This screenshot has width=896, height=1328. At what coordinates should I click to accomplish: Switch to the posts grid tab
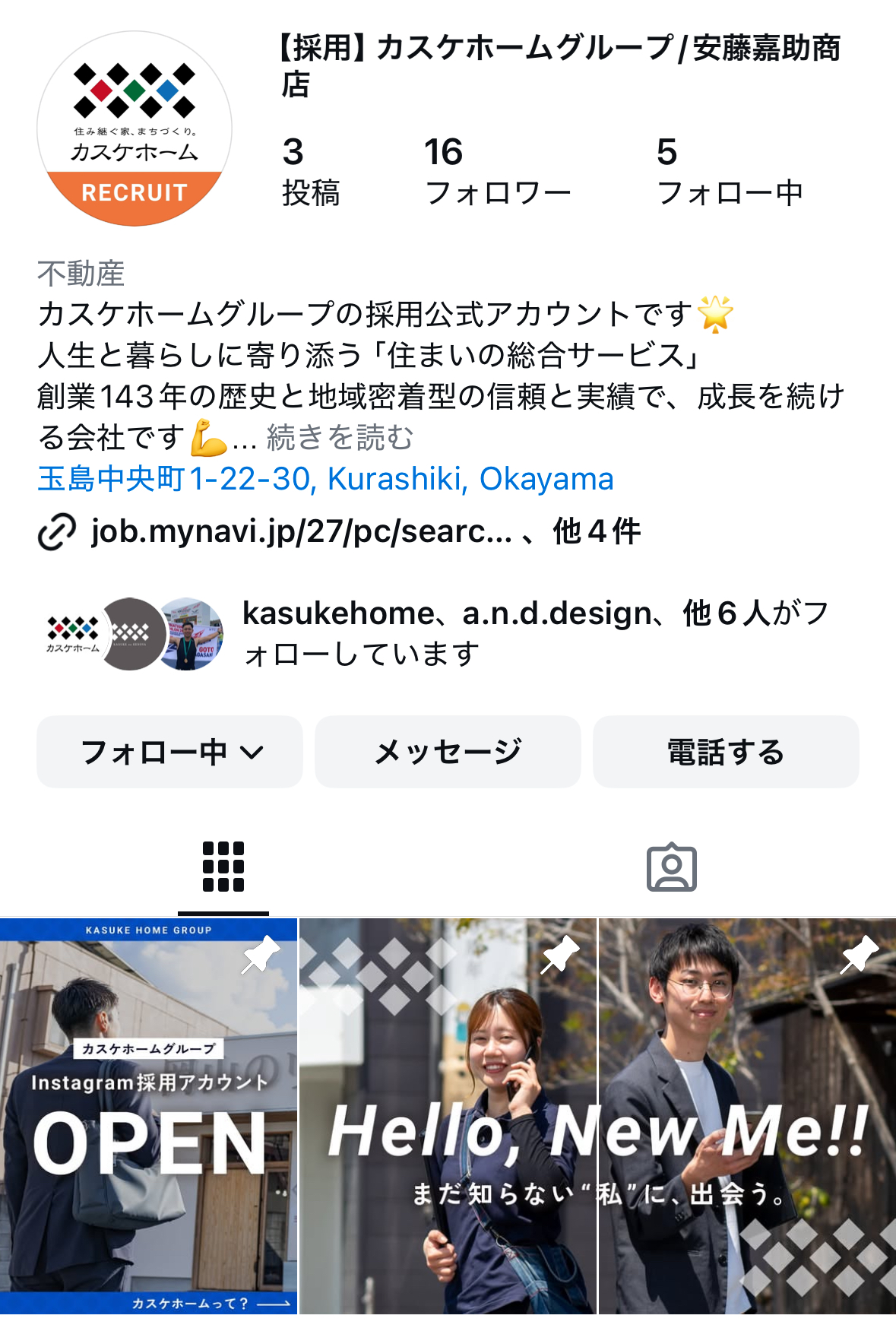click(223, 867)
